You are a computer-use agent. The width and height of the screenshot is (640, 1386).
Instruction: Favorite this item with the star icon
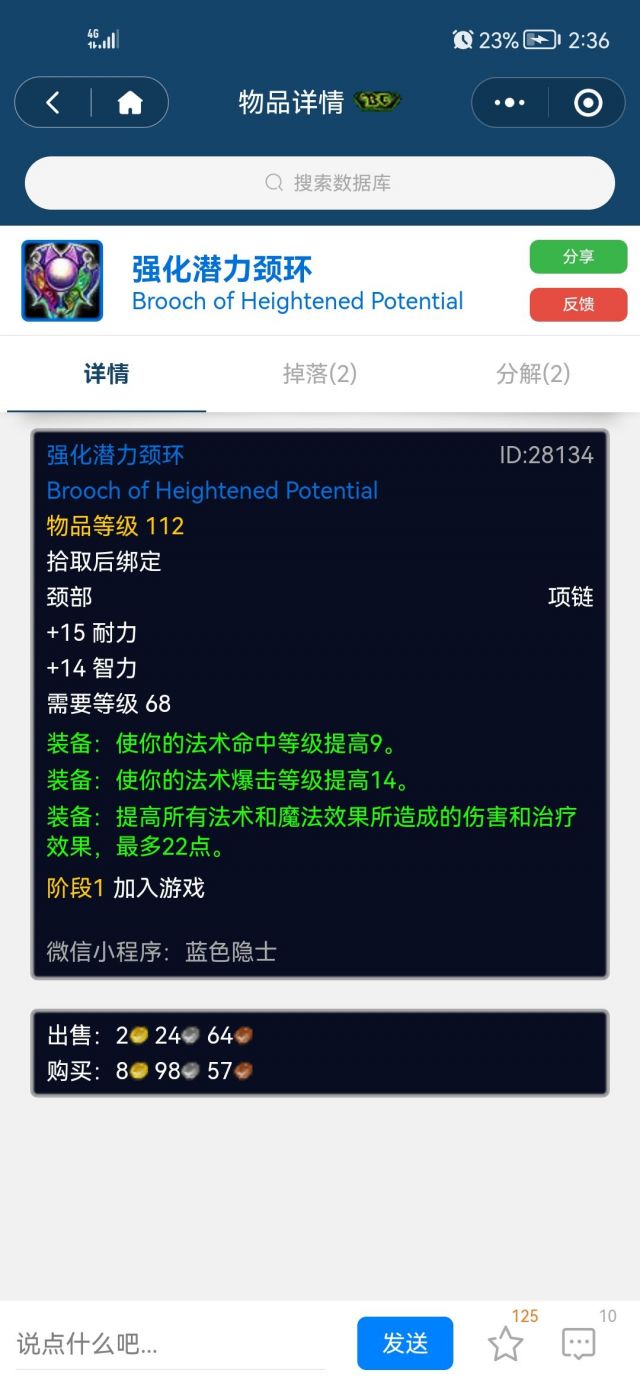tap(506, 1343)
